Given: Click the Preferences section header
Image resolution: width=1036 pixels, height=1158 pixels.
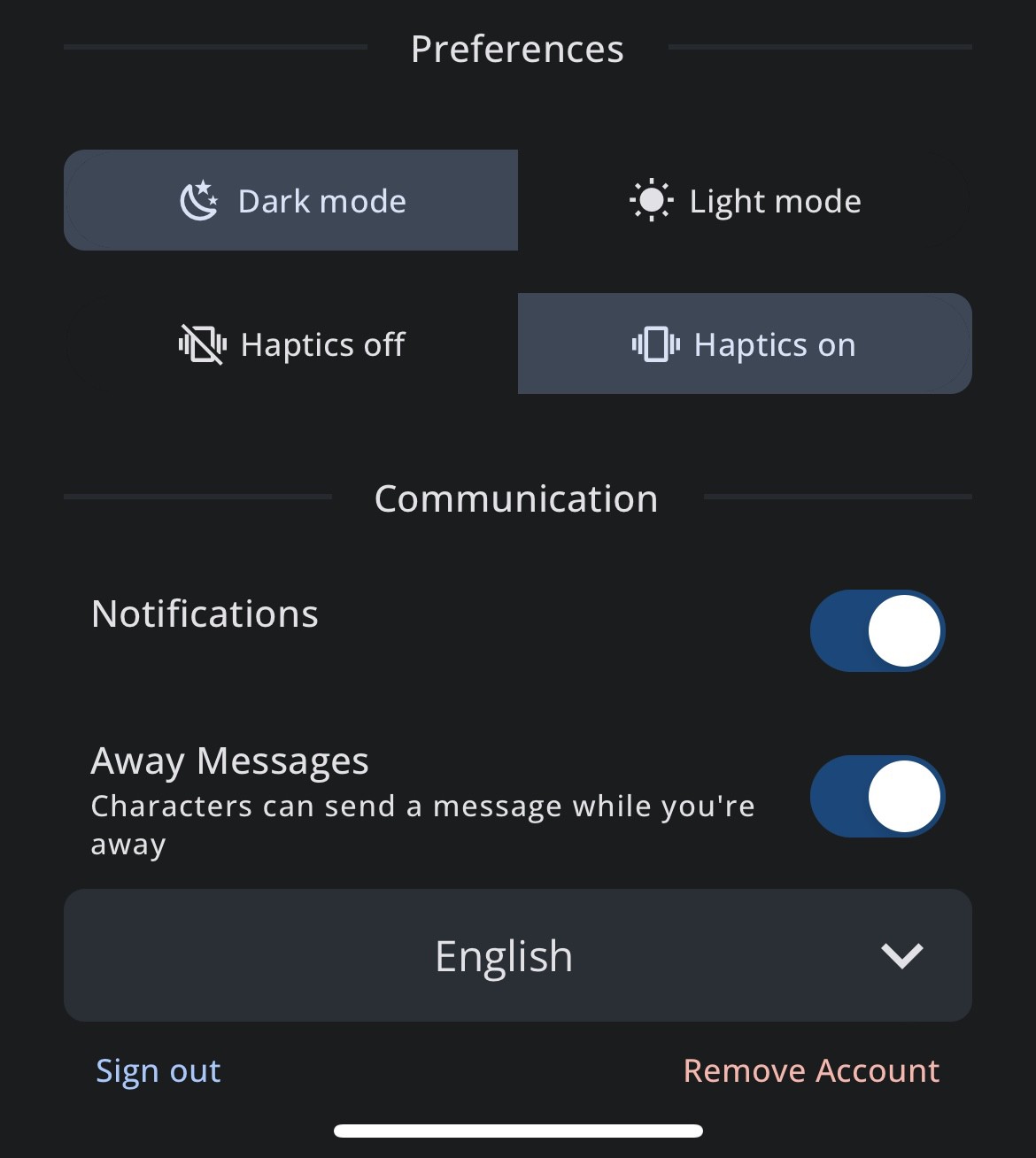Looking at the screenshot, I should point(516,49).
